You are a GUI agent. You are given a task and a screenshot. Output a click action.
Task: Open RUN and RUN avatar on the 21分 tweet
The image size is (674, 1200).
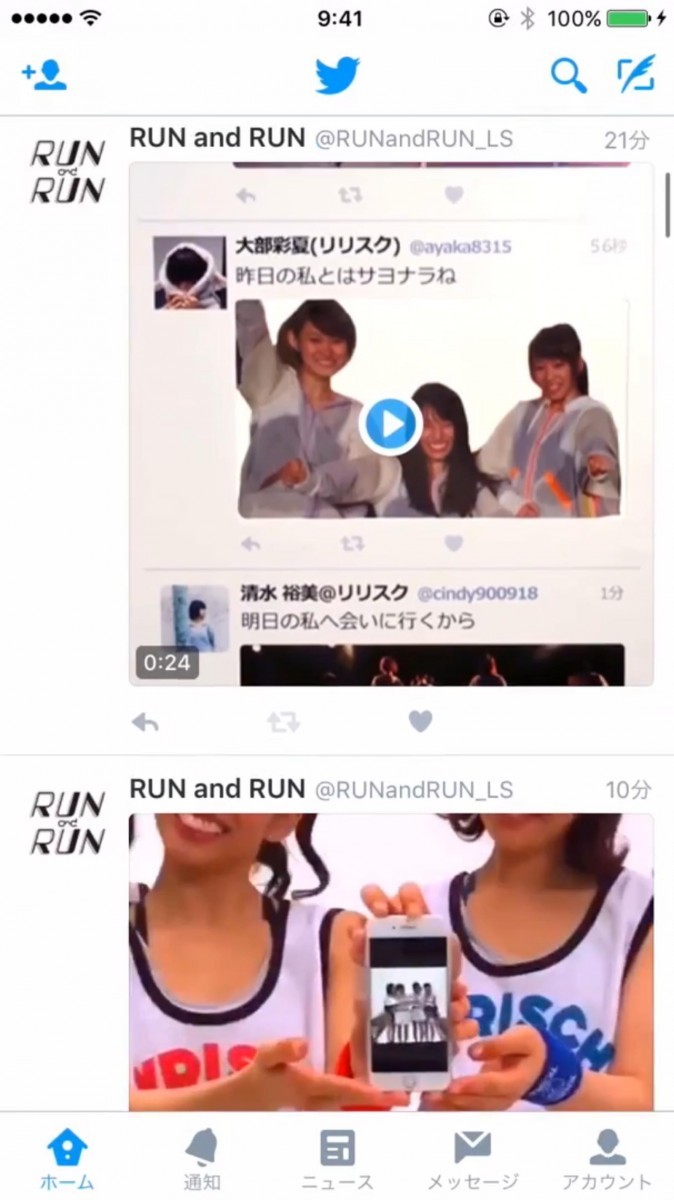(67, 172)
